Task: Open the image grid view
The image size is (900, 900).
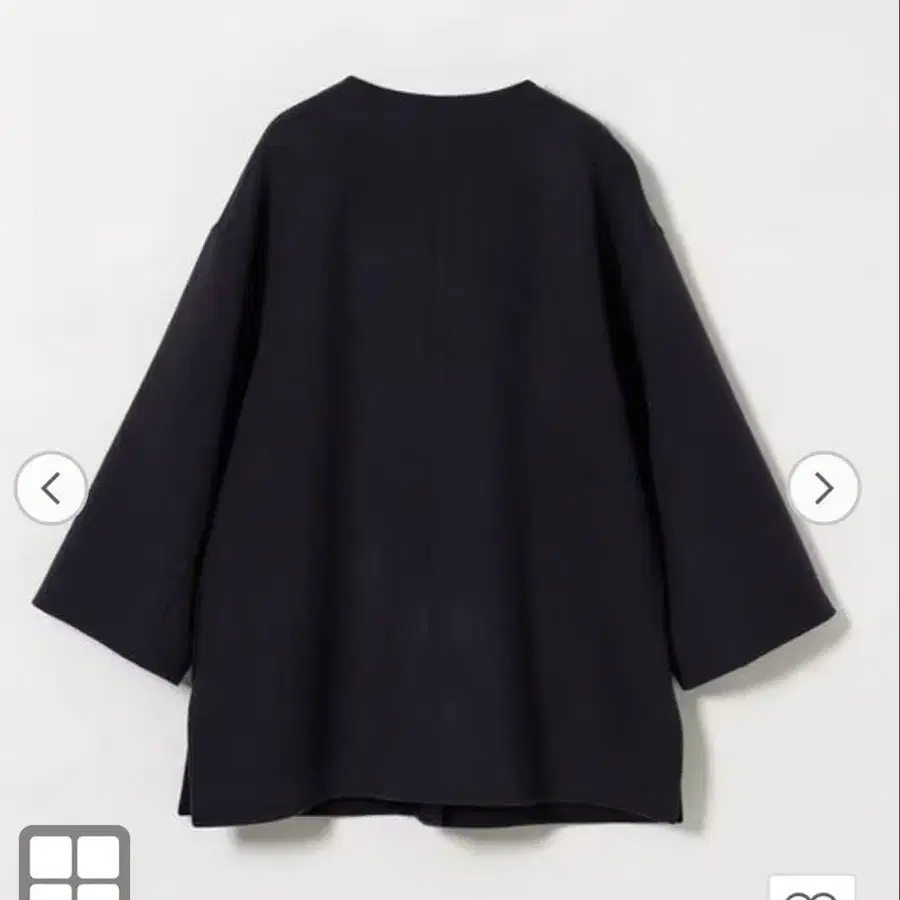Action: pyautogui.click(x=76, y=866)
